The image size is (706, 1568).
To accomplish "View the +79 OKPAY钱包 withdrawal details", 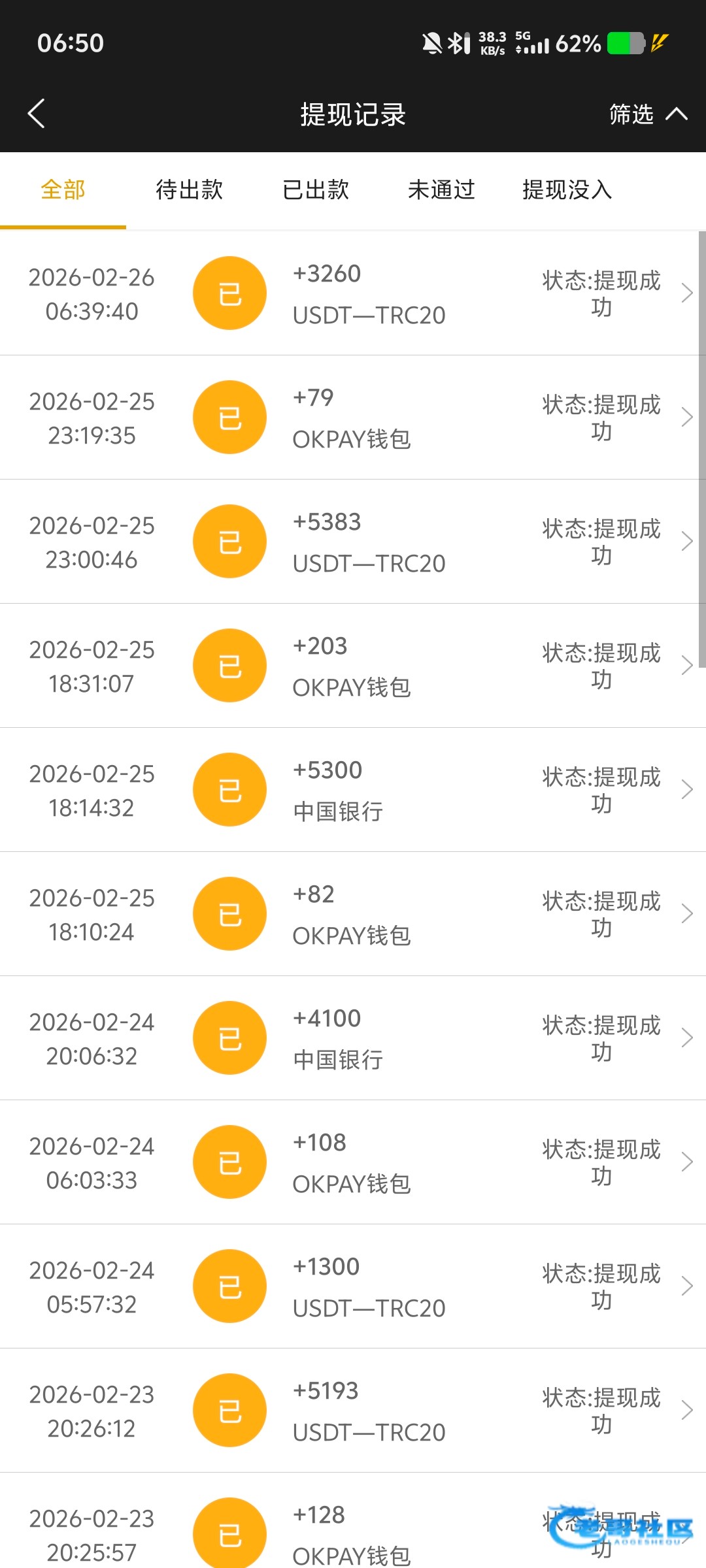I will coord(353,417).
